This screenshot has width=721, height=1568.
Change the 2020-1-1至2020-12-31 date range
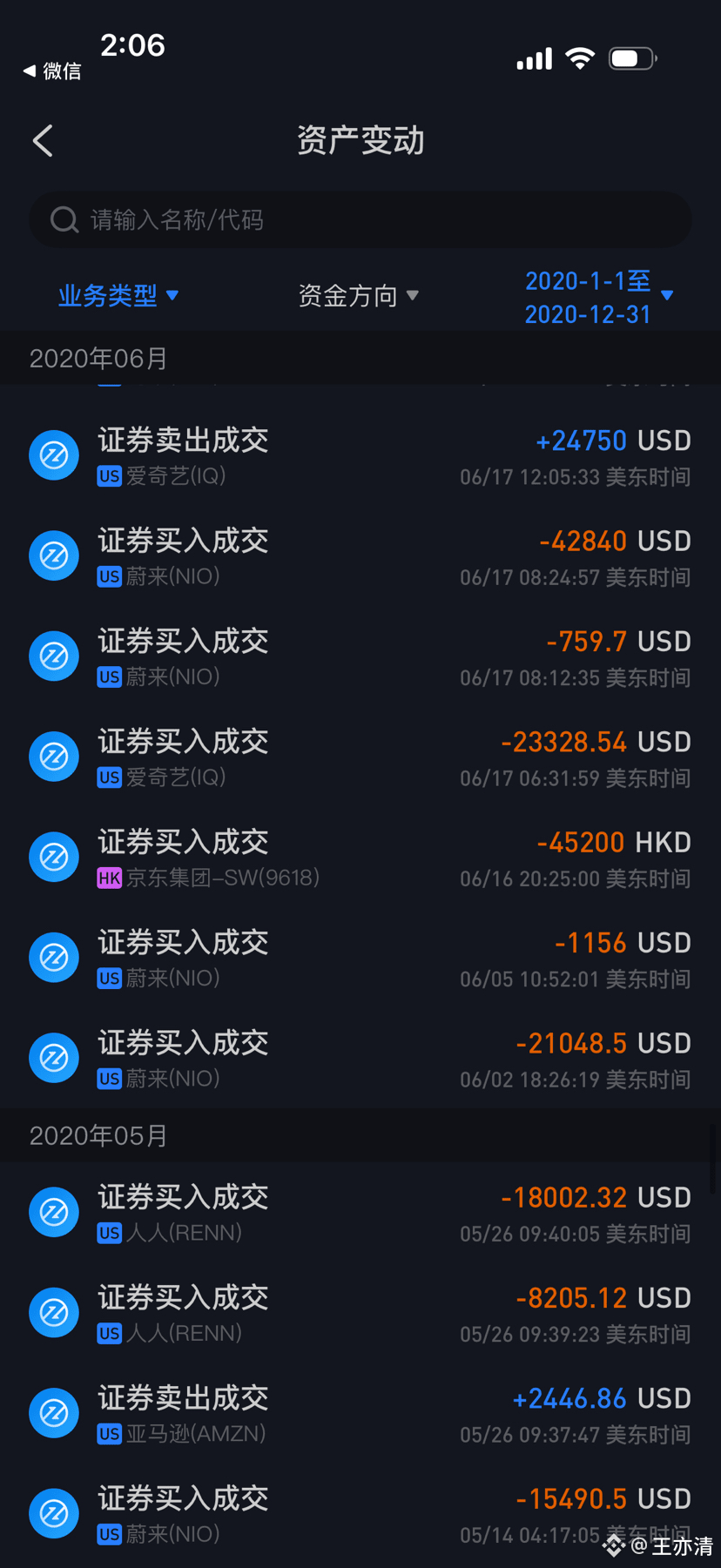597,297
